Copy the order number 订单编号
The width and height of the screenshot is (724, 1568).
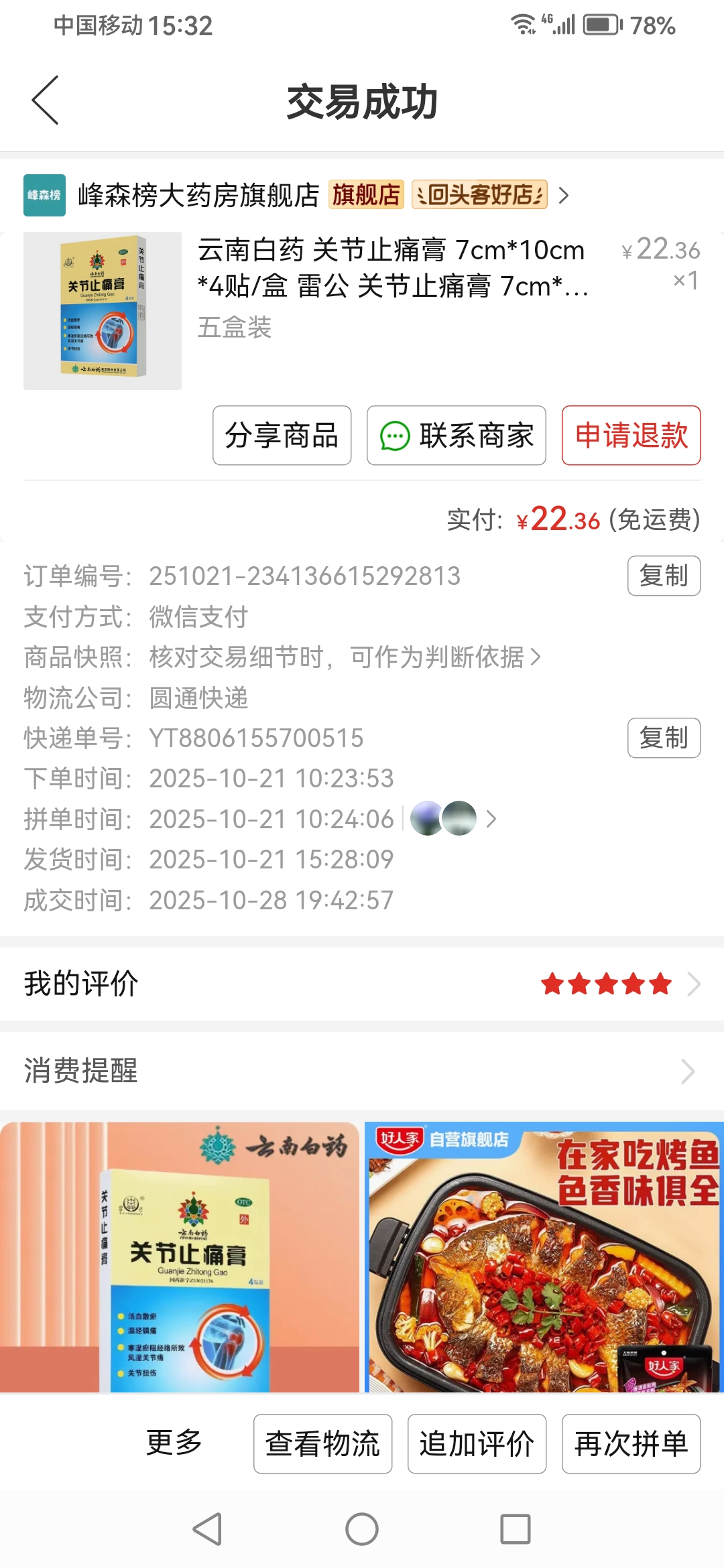[x=663, y=576]
